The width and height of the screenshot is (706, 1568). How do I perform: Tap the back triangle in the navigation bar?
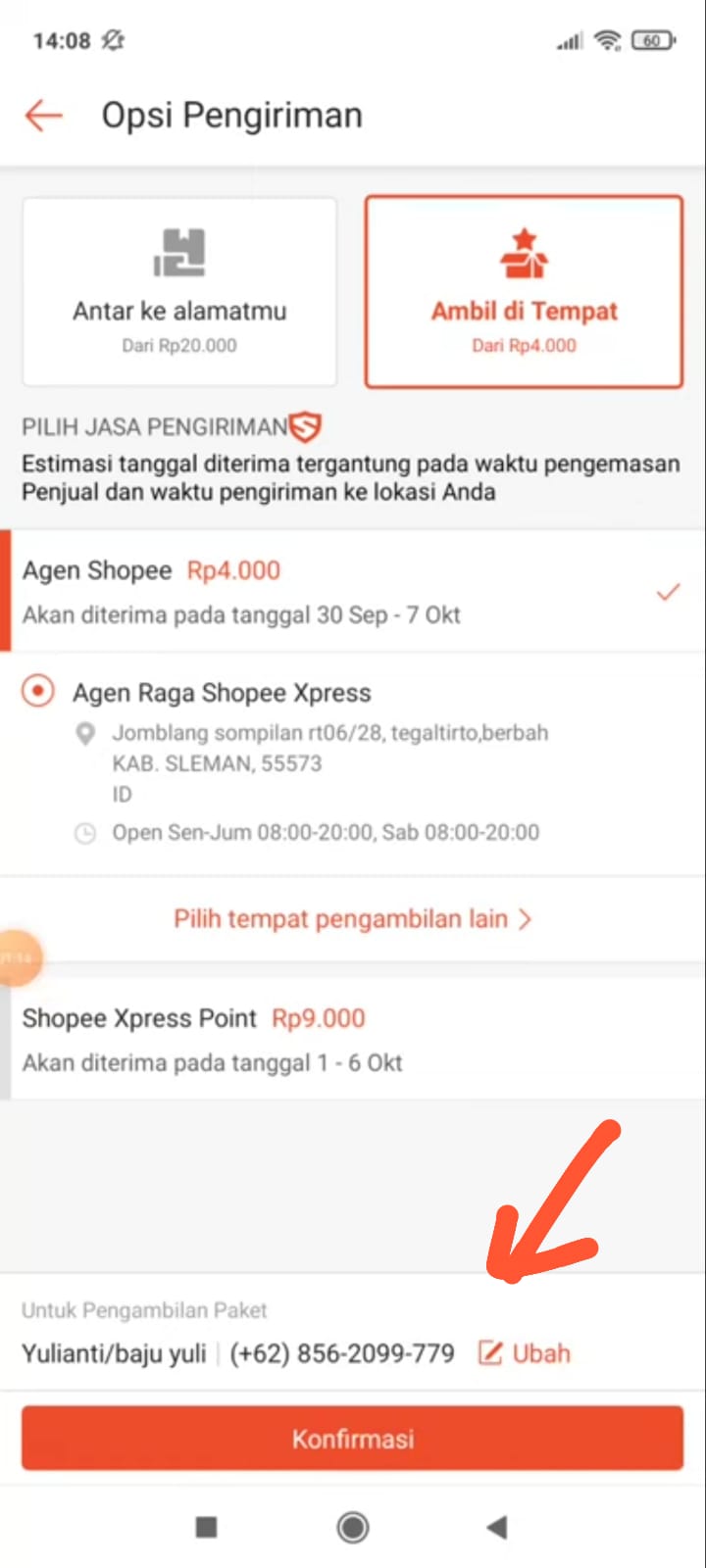point(497,1527)
